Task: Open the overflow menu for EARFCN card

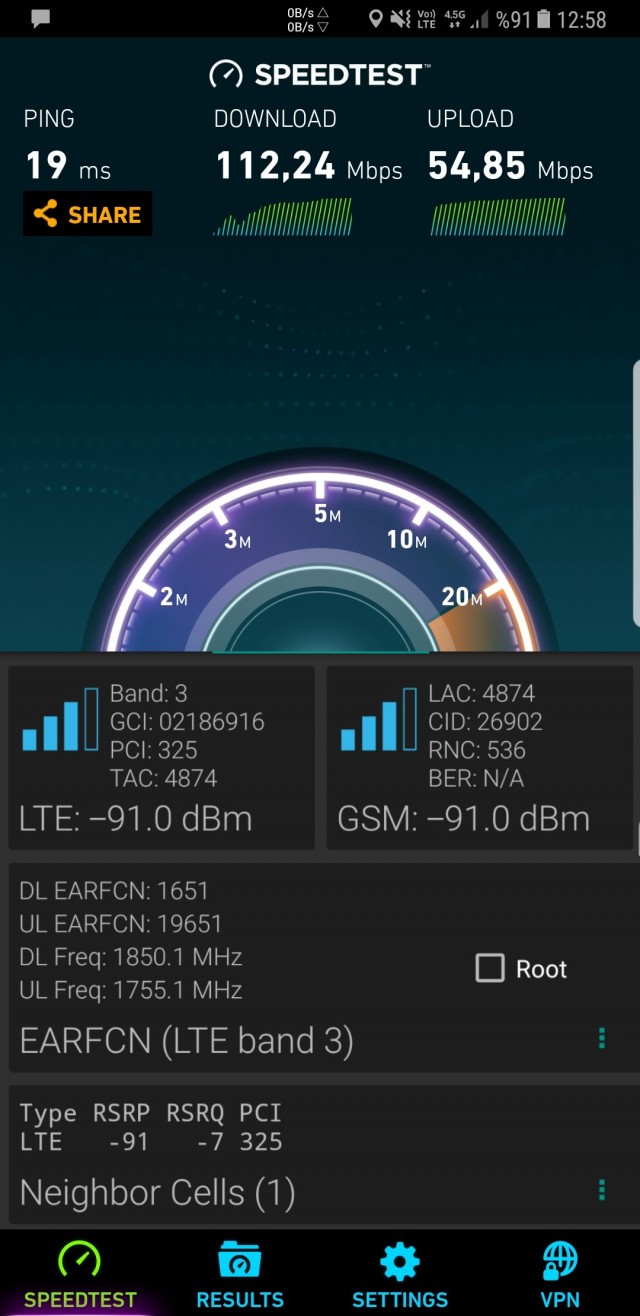Action: click(x=601, y=1038)
